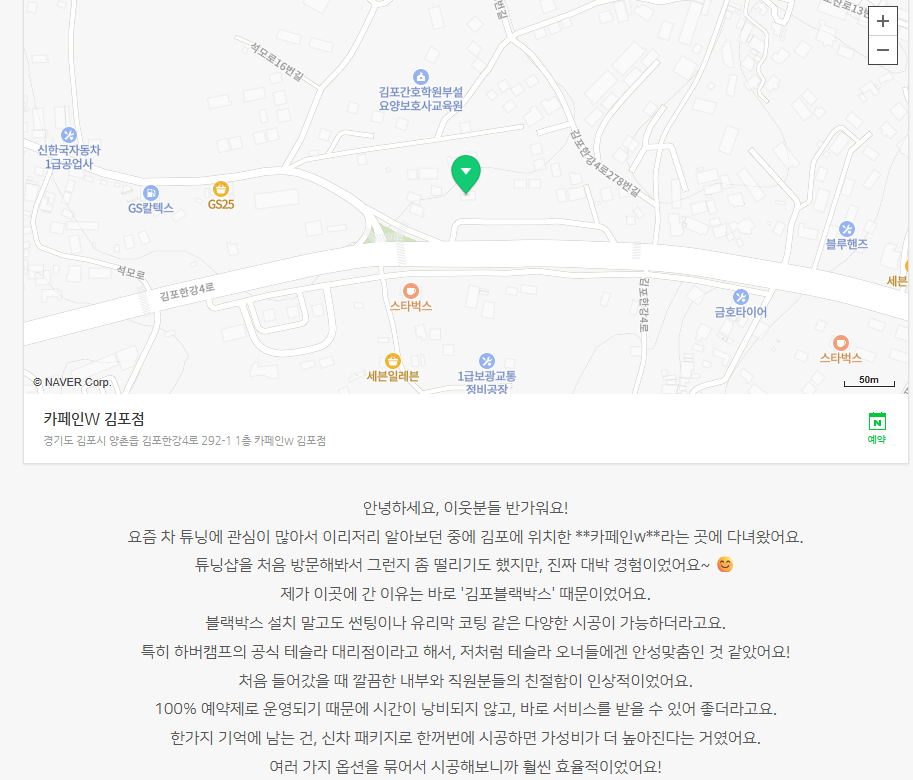The width and height of the screenshot is (913, 780).
Task: Zoom out on the map
Action: click(882, 50)
